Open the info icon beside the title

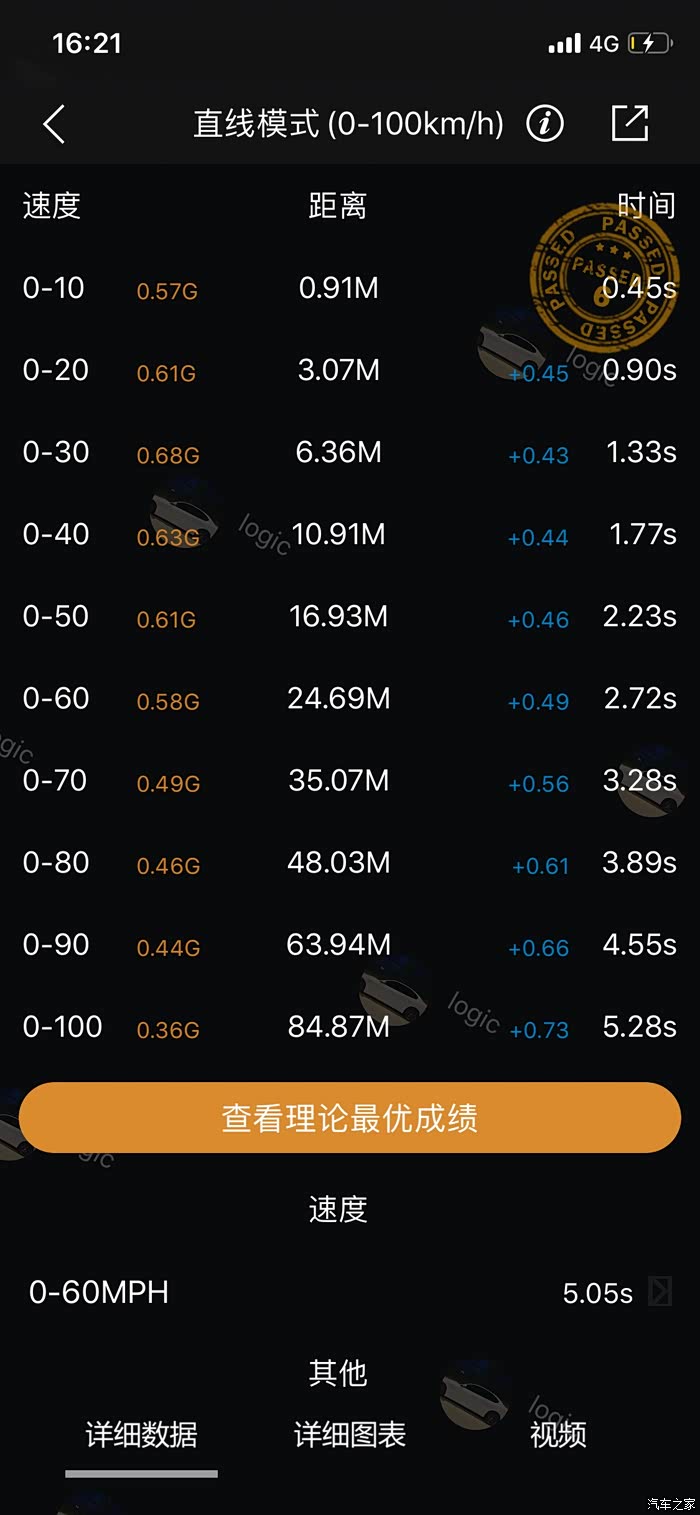(545, 124)
